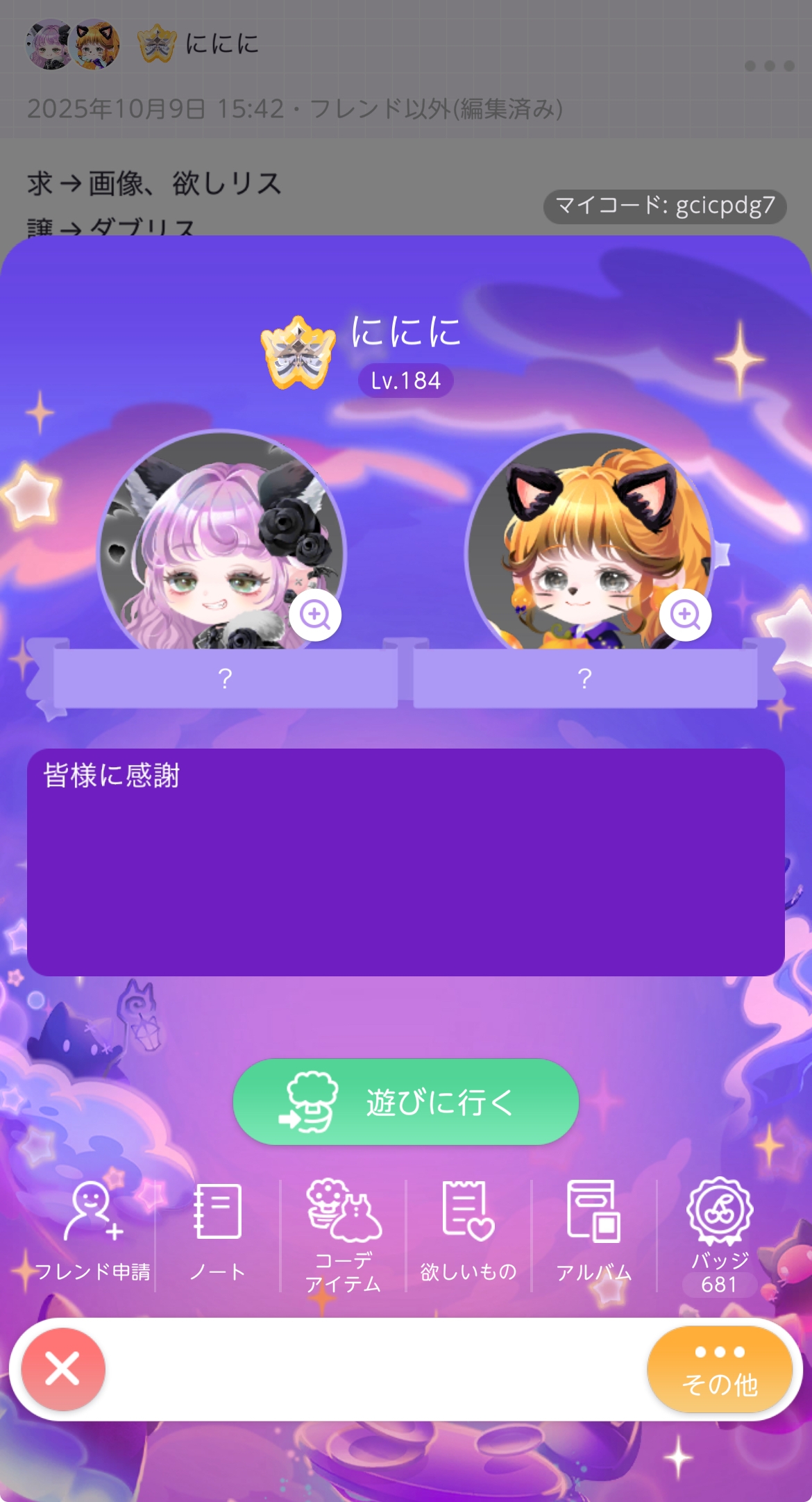Viewport: 812px width, 1502px height.
Task: Tap the 遊びに行く visit button
Action: click(x=405, y=1101)
